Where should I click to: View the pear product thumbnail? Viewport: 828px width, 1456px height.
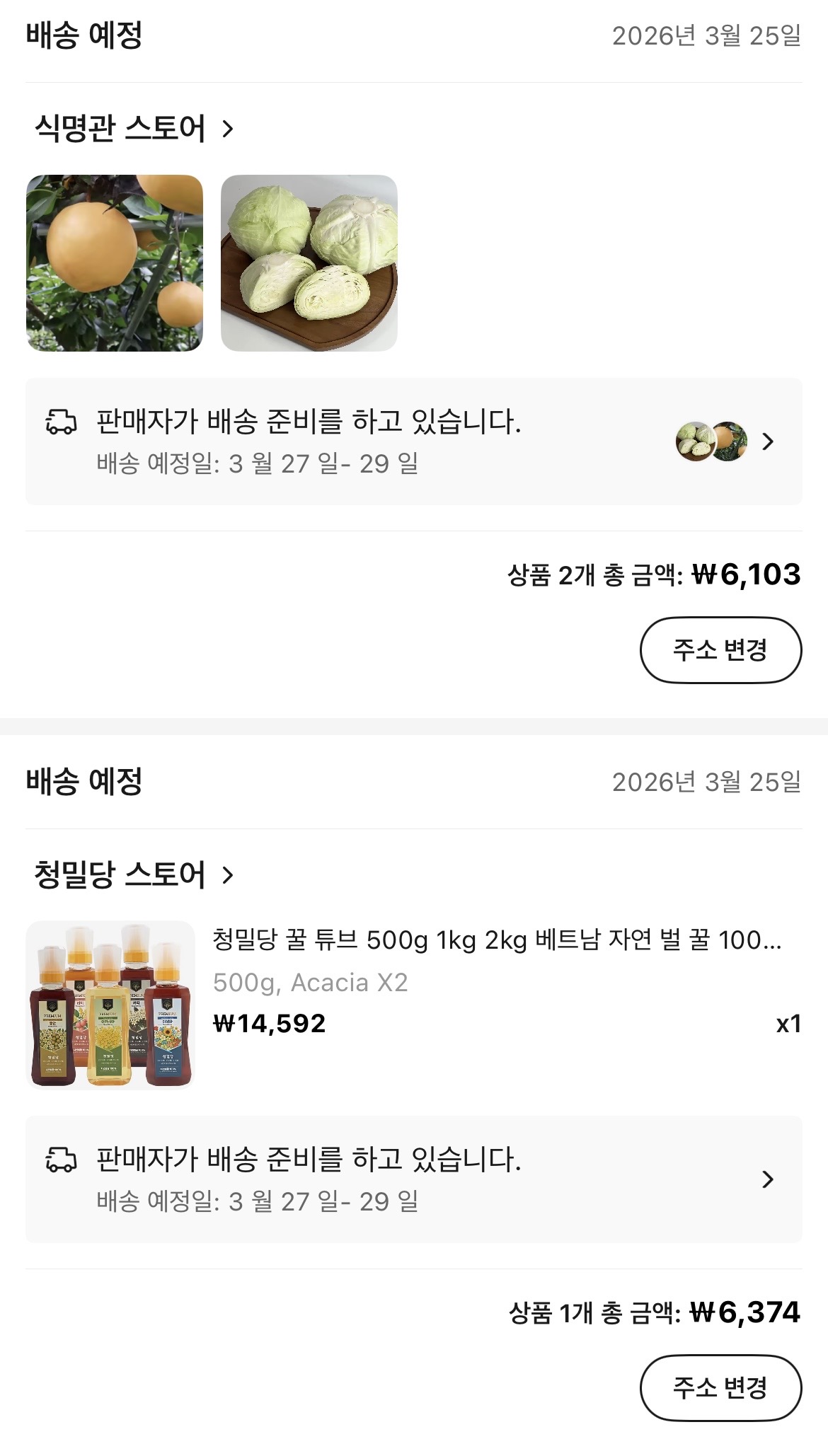tap(115, 263)
